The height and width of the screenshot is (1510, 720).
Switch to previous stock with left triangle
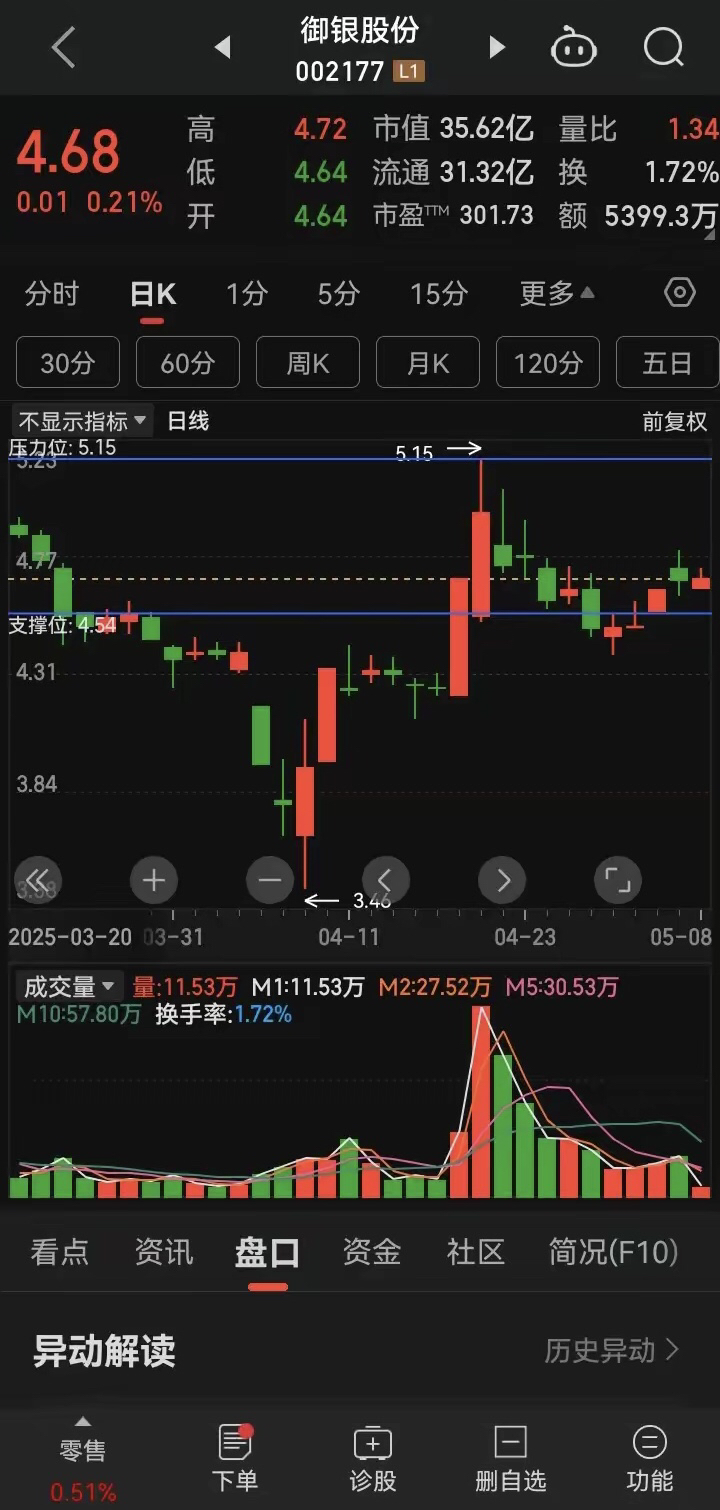[x=223, y=47]
